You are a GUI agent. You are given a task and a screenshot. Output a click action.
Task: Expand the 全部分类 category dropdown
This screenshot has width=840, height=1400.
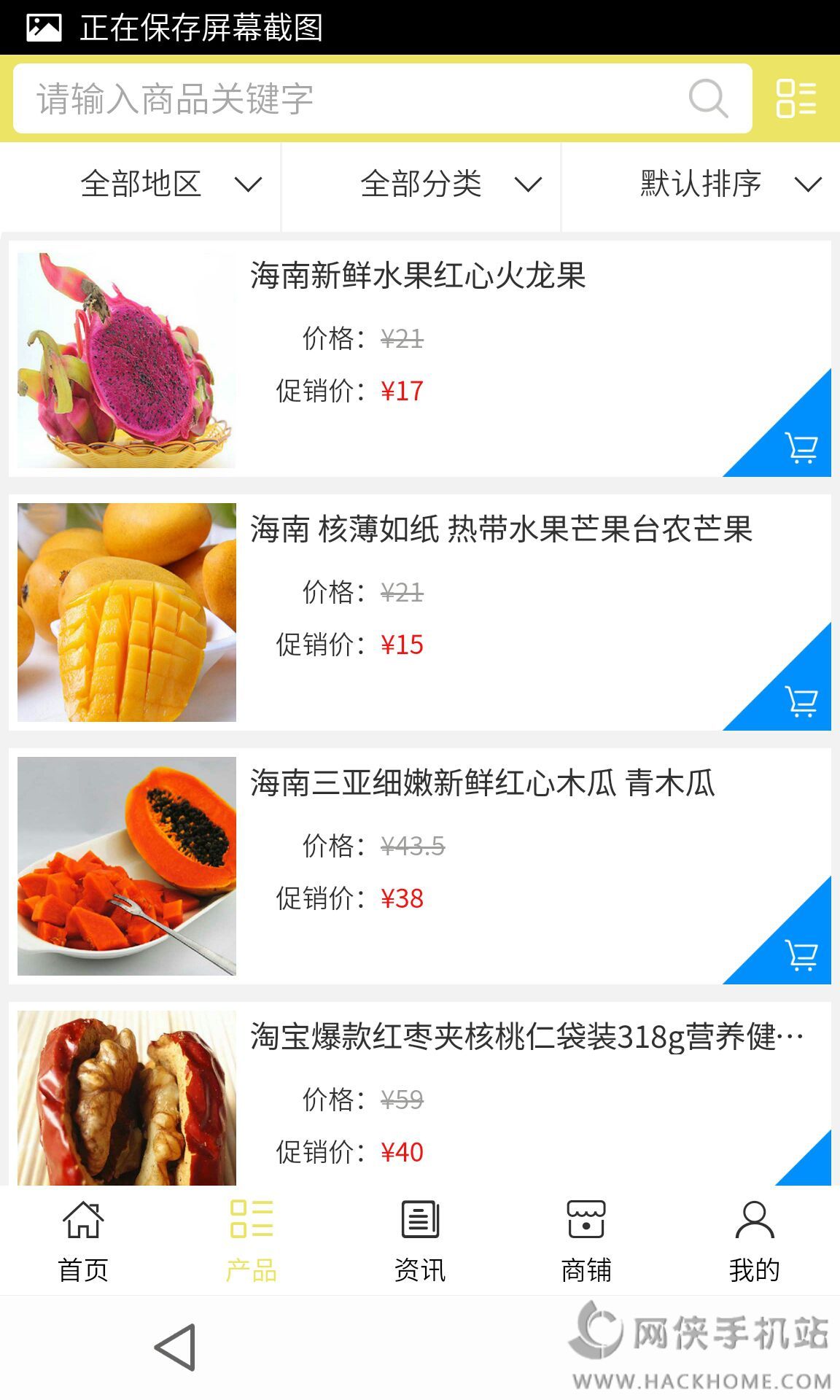click(x=450, y=184)
